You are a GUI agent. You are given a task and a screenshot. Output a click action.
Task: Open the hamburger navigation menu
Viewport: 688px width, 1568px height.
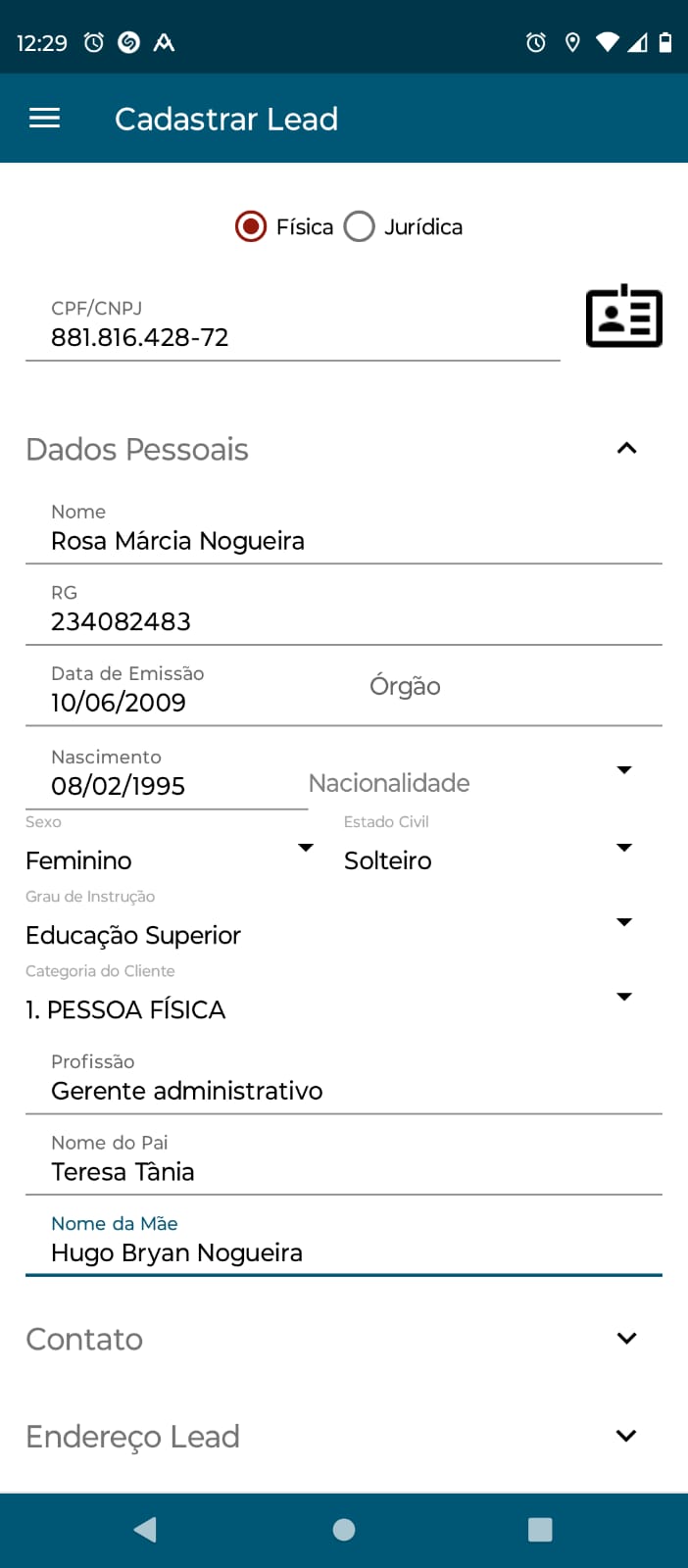tap(45, 119)
